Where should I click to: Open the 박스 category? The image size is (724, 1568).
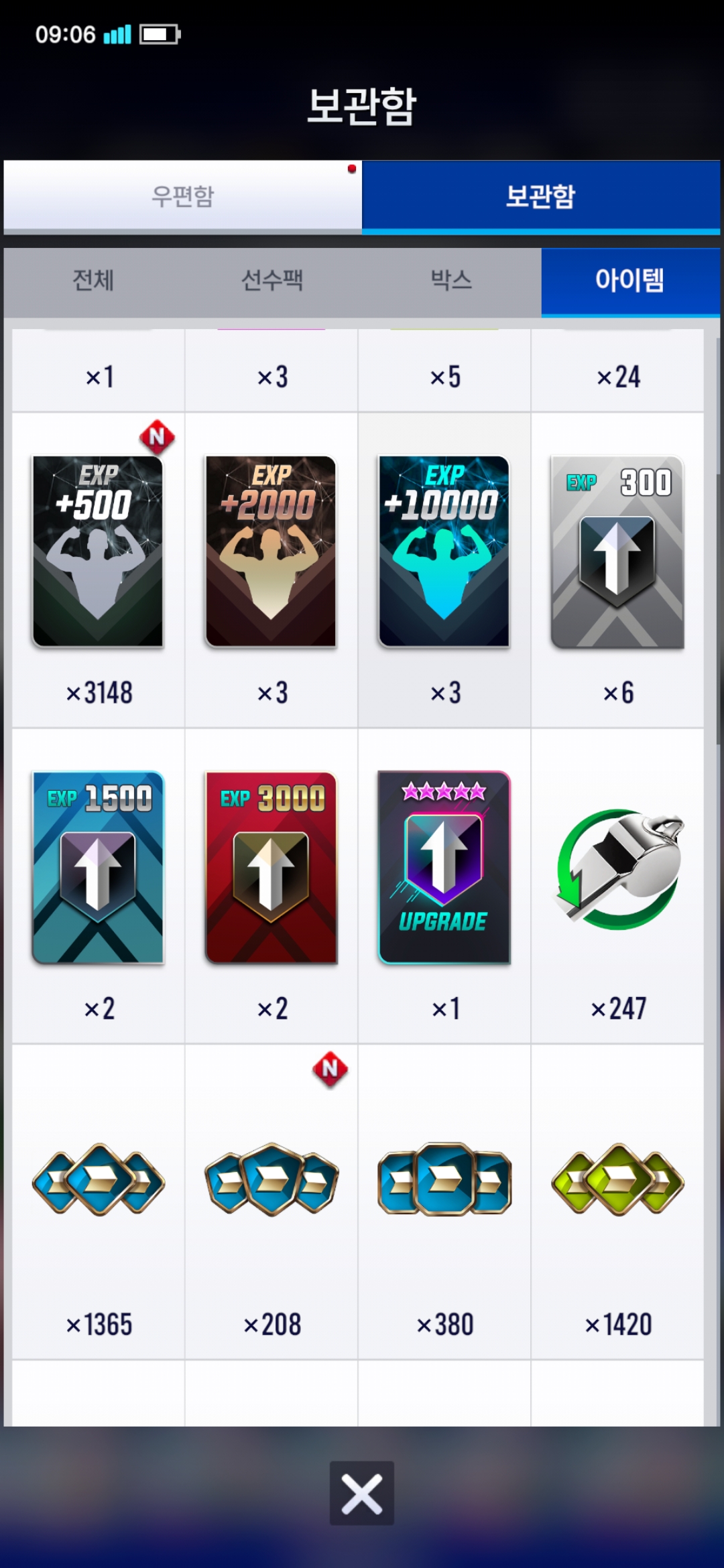click(451, 280)
